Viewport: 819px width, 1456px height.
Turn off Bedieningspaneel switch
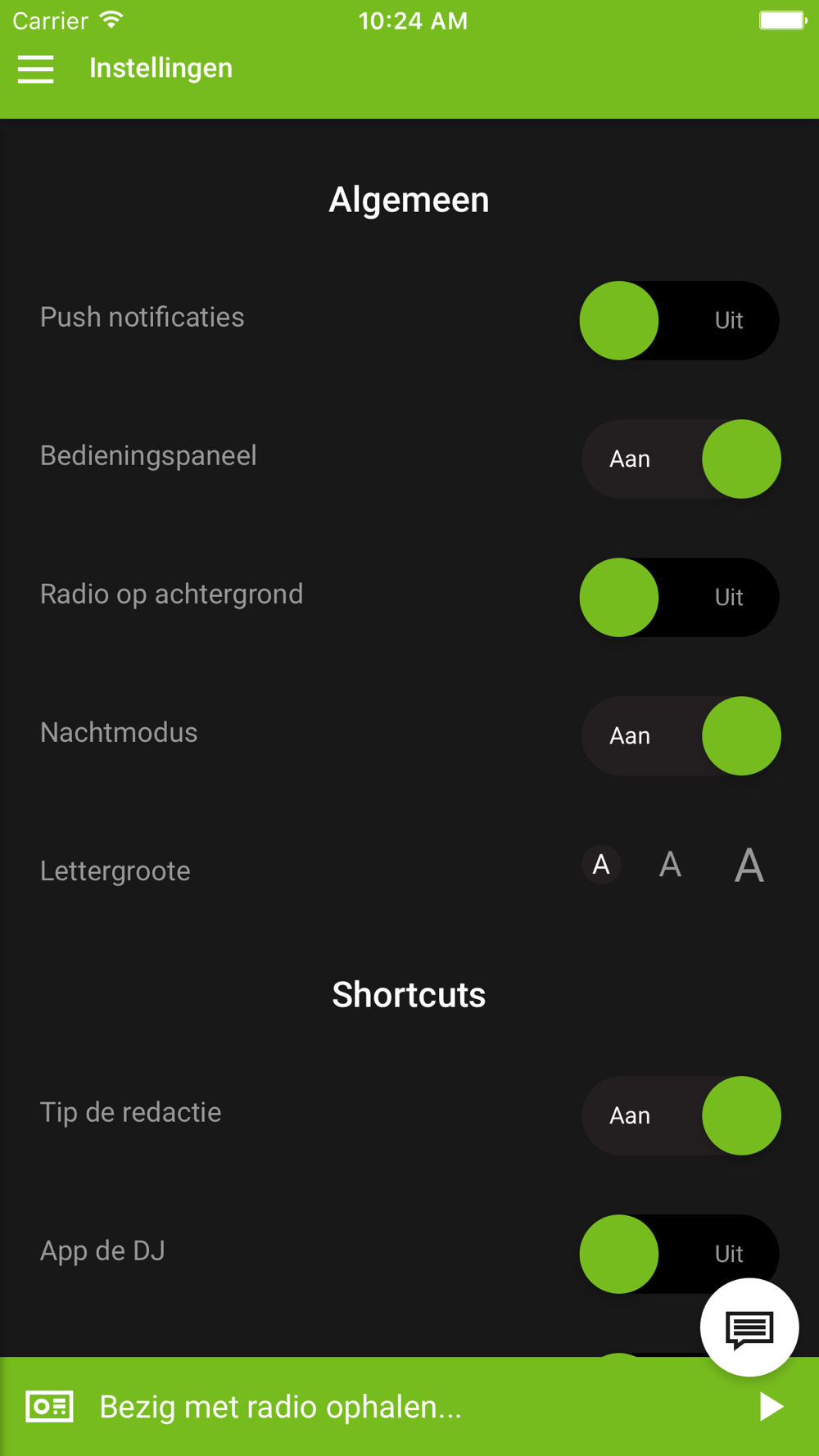pyautogui.click(x=680, y=459)
